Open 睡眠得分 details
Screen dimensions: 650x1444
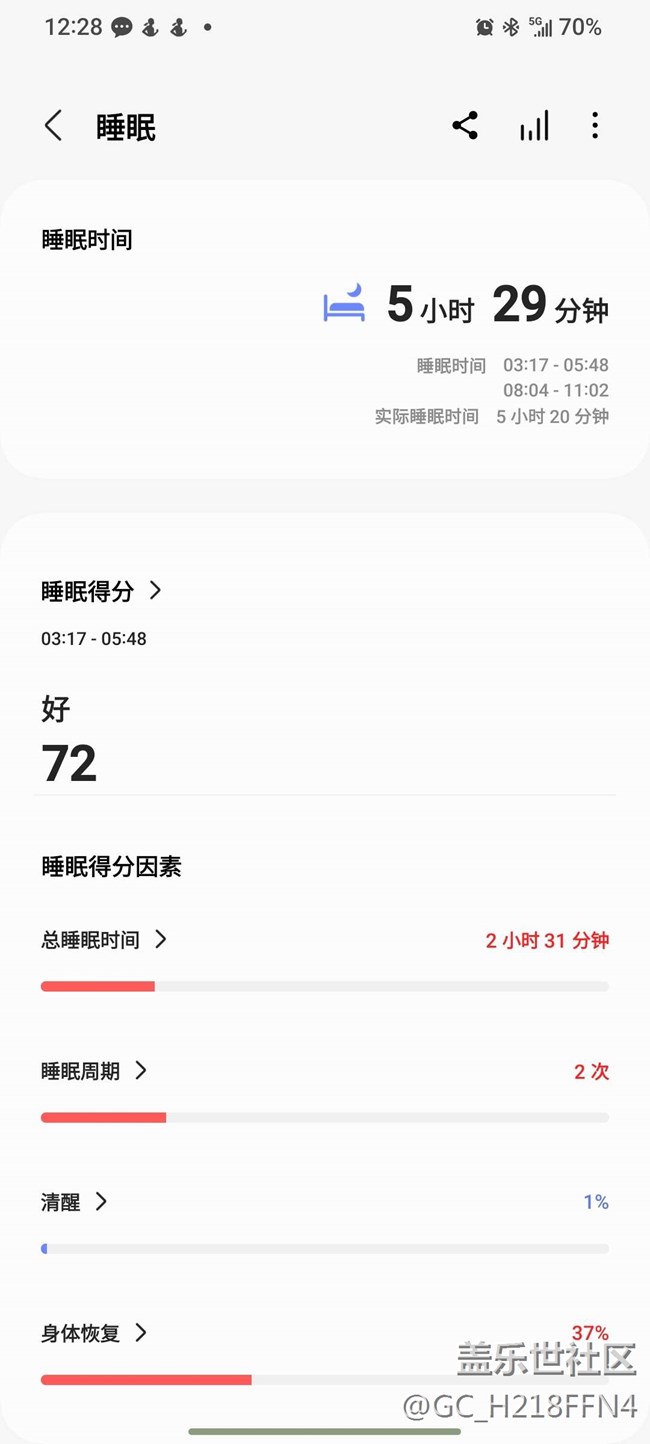tap(101, 591)
